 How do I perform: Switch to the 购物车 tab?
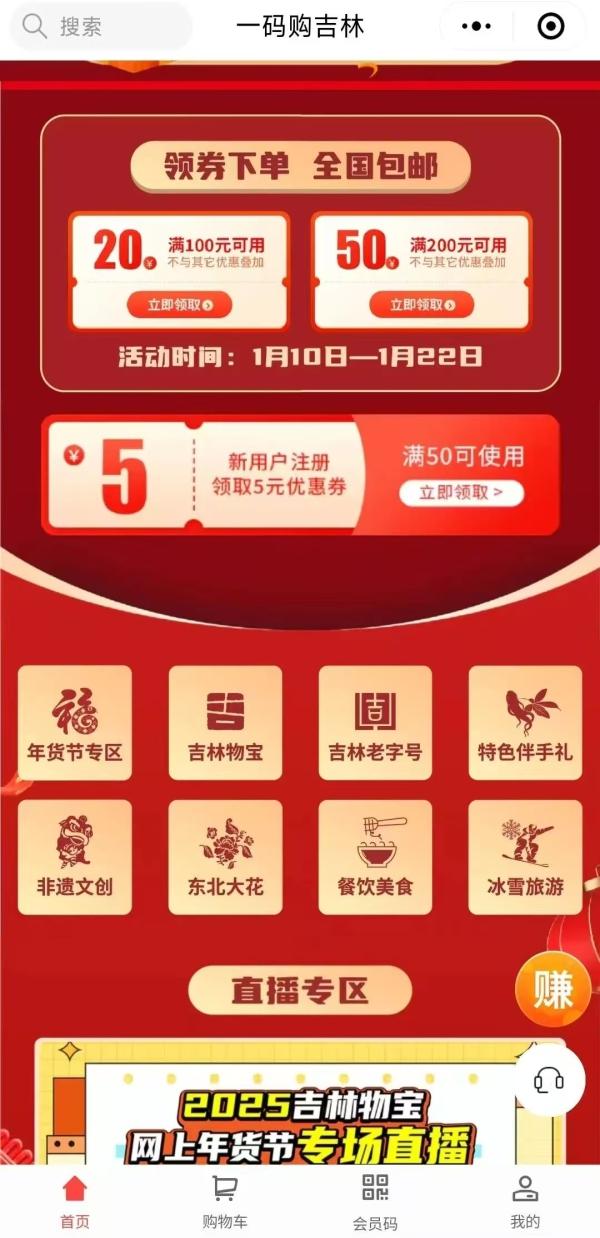pos(225,1201)
